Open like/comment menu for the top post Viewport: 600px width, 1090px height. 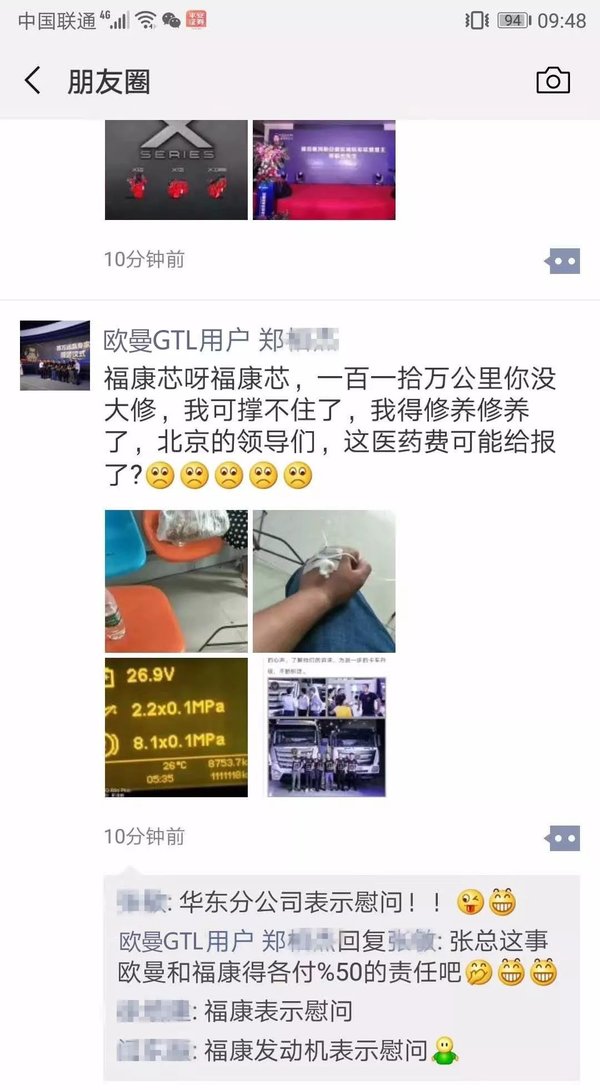[562, 261]
